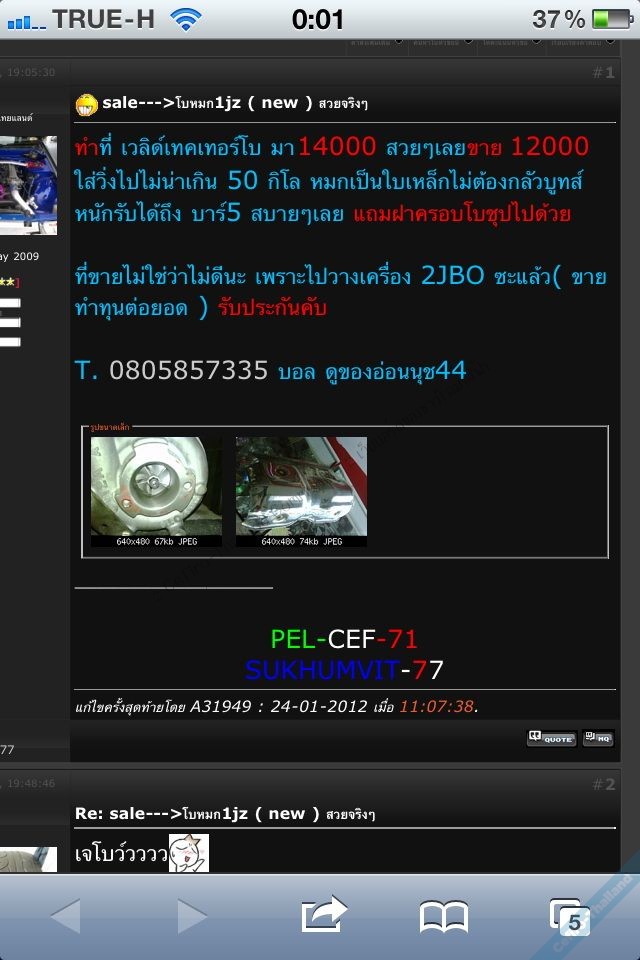
Task: Open Safari's share menu
Action: (323, 915)
